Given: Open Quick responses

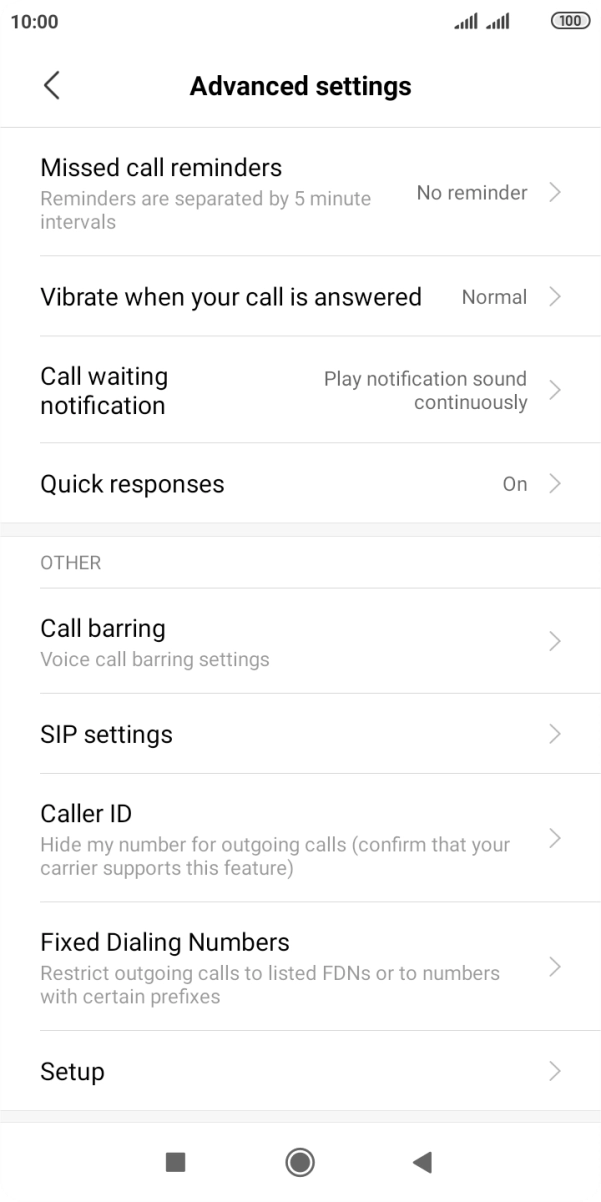Looking at the screenshot, I should tap(300, 484).
